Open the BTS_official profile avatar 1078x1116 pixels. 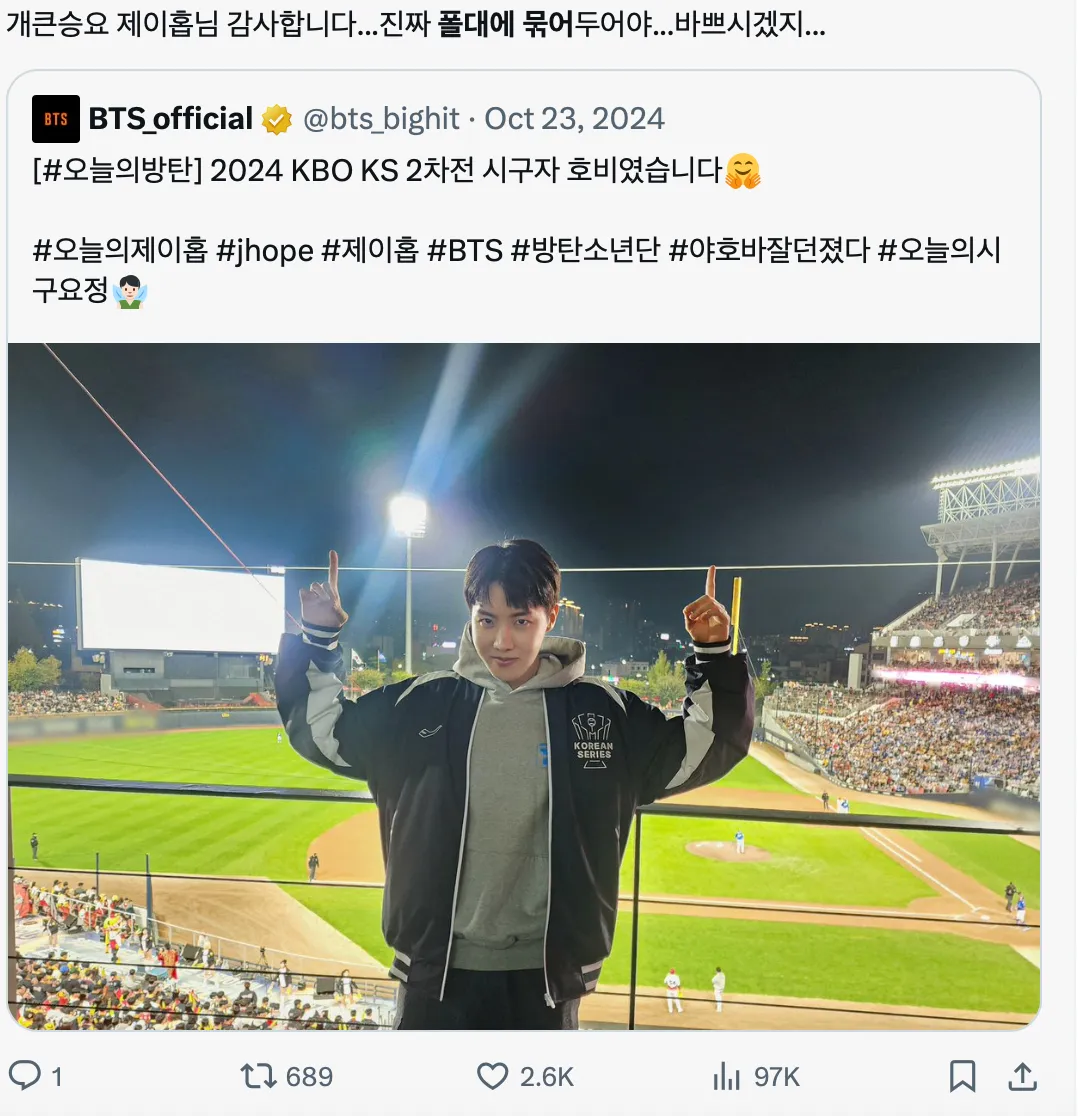55,117
